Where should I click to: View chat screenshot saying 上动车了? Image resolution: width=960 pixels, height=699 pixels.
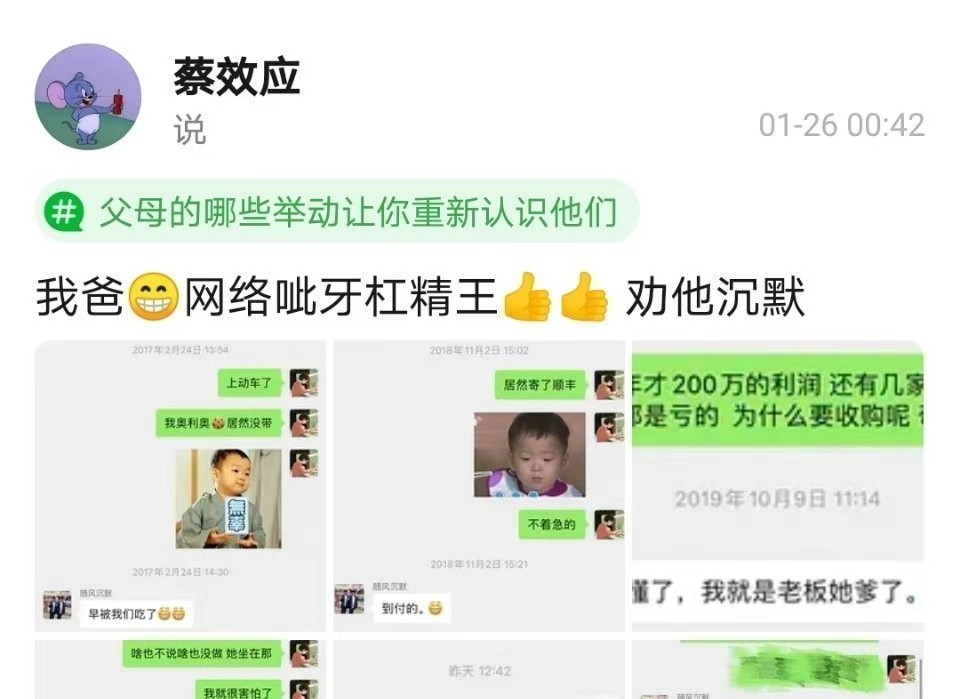coord(180,485)
